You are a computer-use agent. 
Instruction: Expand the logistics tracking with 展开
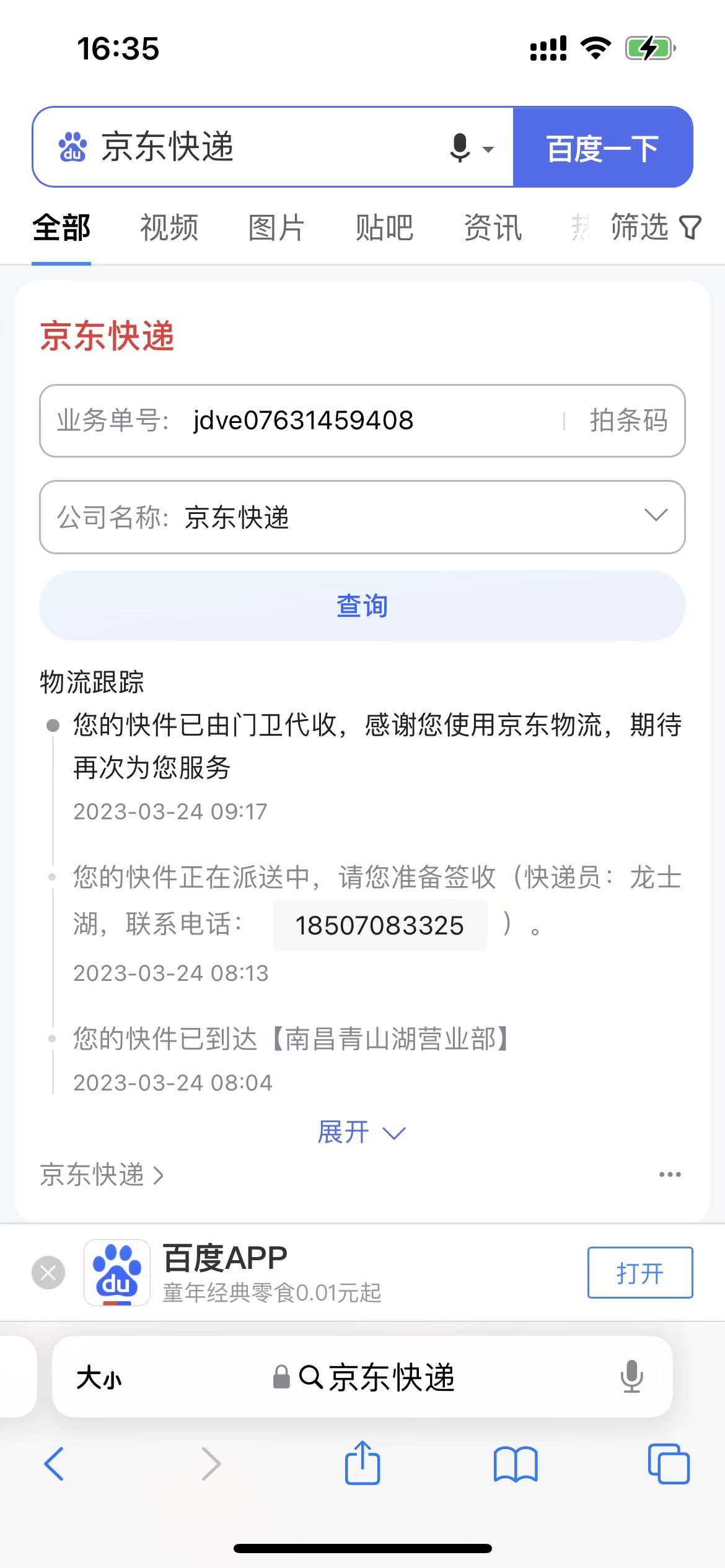[362, 1133]
